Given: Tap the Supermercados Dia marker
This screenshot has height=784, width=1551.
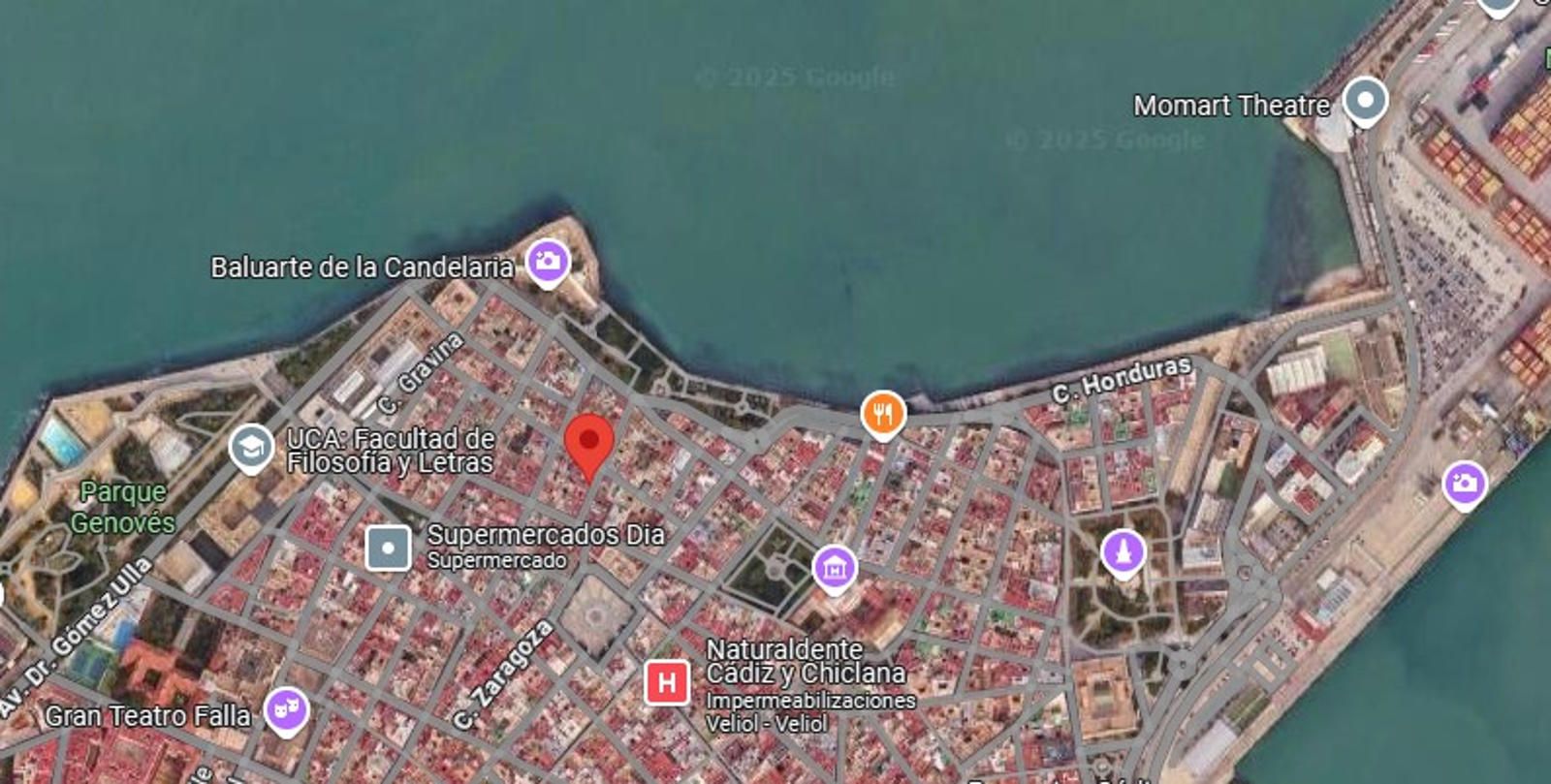Looking at the screenshot, I should click(388, 548).
